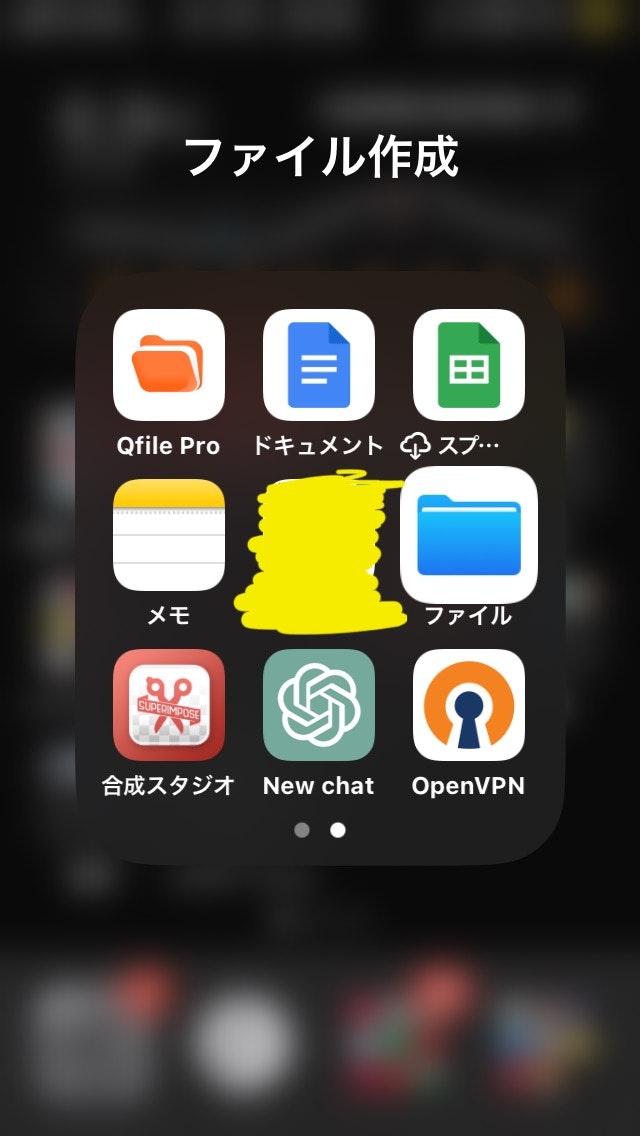This screenshot has width=640, height=1136.
Task: Launch Google ドキュメント app
Action: pyautogui.click(x=319, y=365)
